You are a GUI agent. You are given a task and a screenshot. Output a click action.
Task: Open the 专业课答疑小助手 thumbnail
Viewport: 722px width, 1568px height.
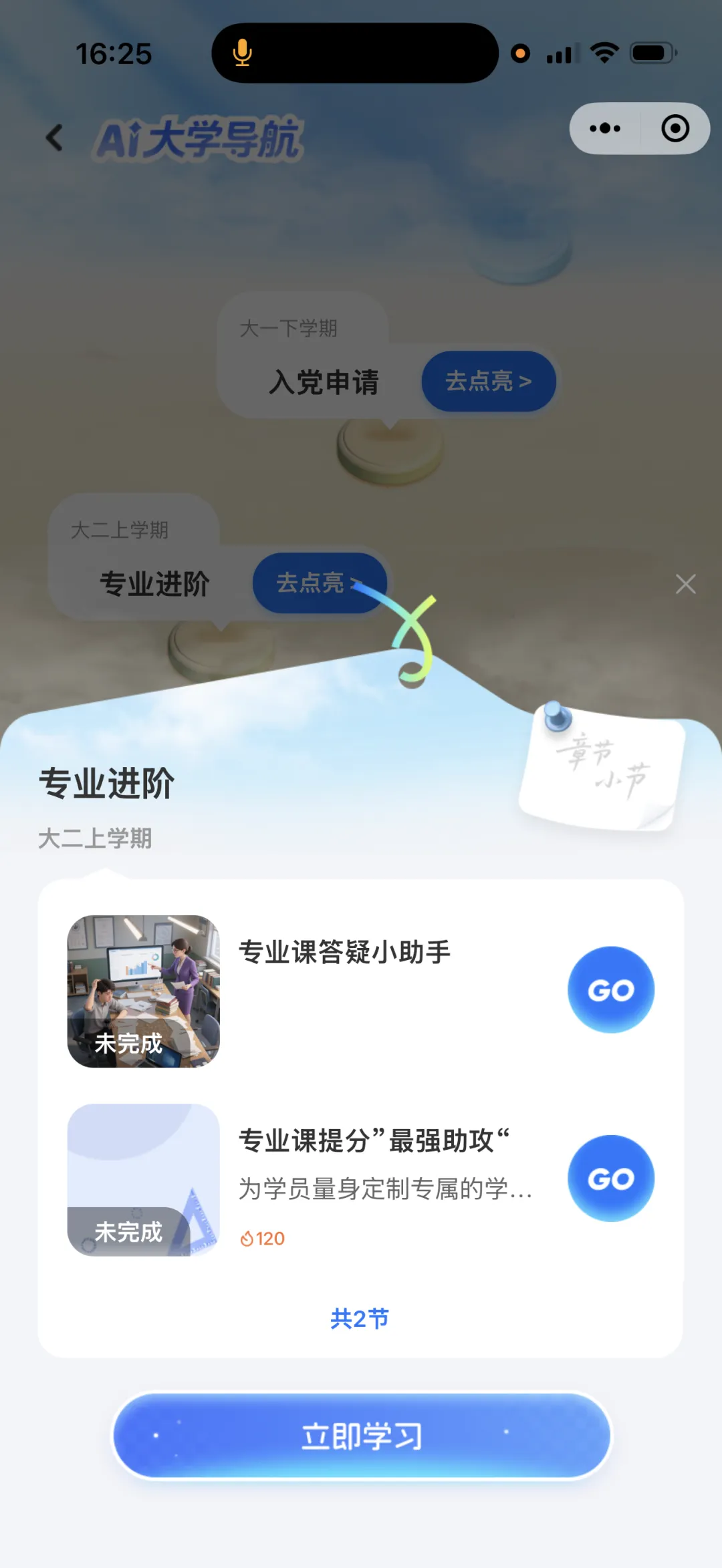[x=144, y=991]
